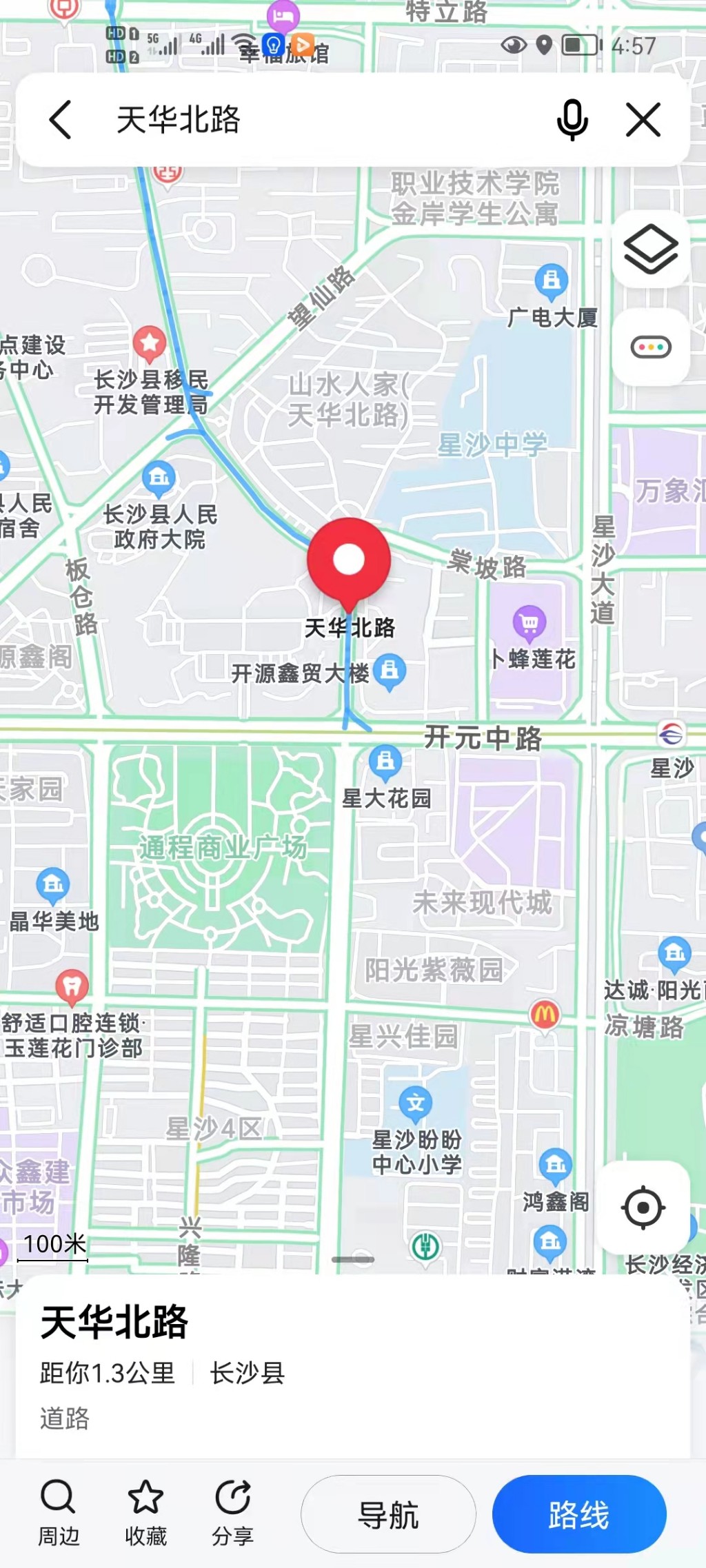Start navigation with 导航
Screen dimensions: 706x1568
(388, 1514)
